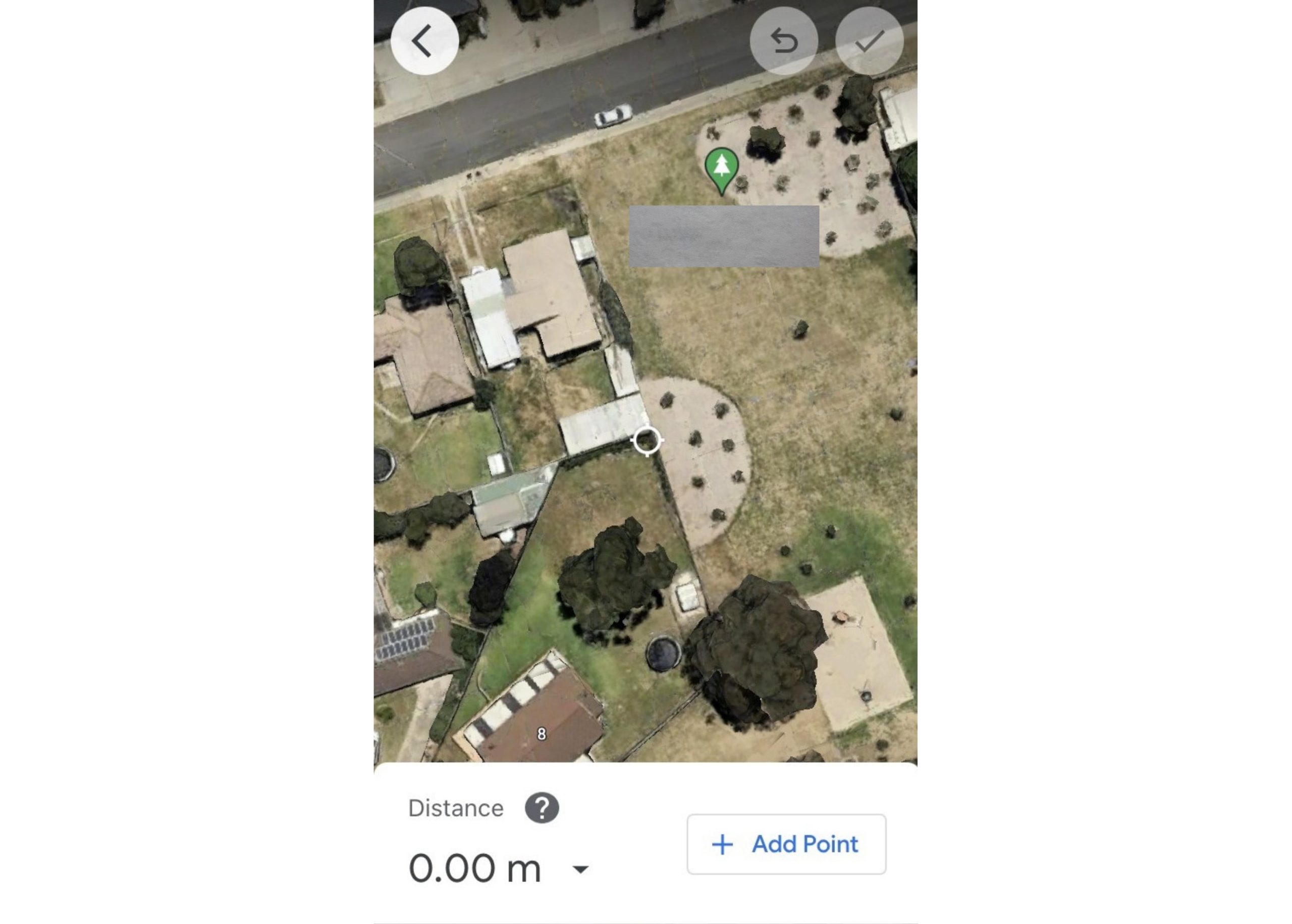Tap the Add Point button

click(x=786, y=844)
